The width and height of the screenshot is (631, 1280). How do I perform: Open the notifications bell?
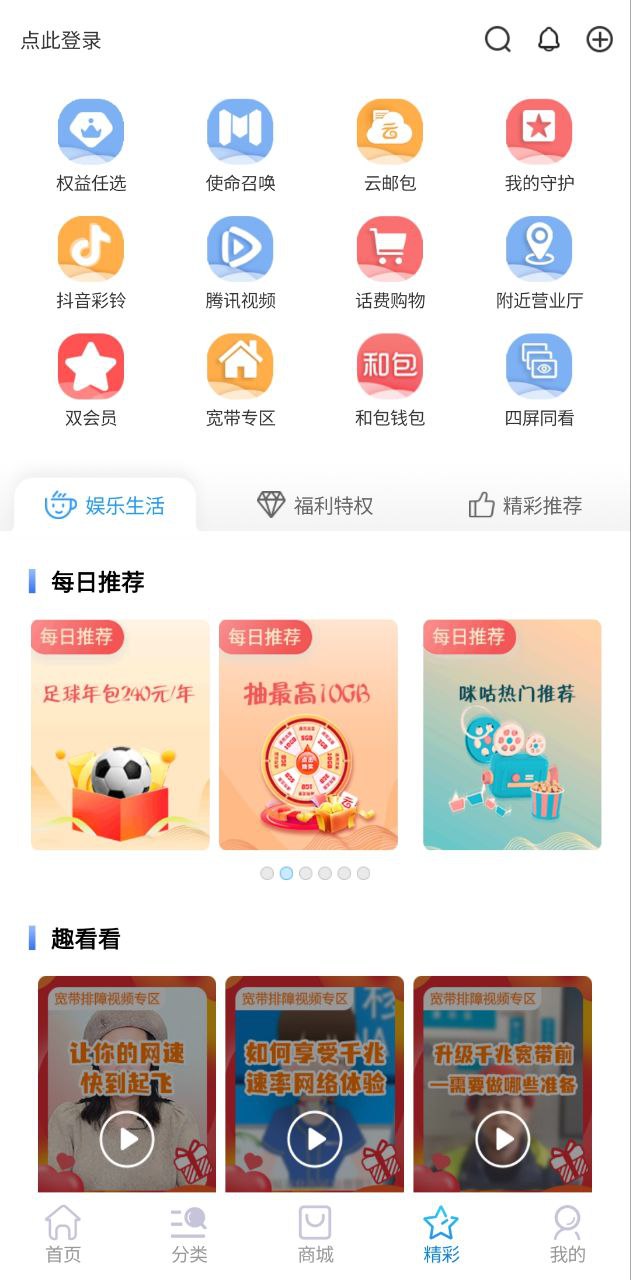[x=549, y=40]
